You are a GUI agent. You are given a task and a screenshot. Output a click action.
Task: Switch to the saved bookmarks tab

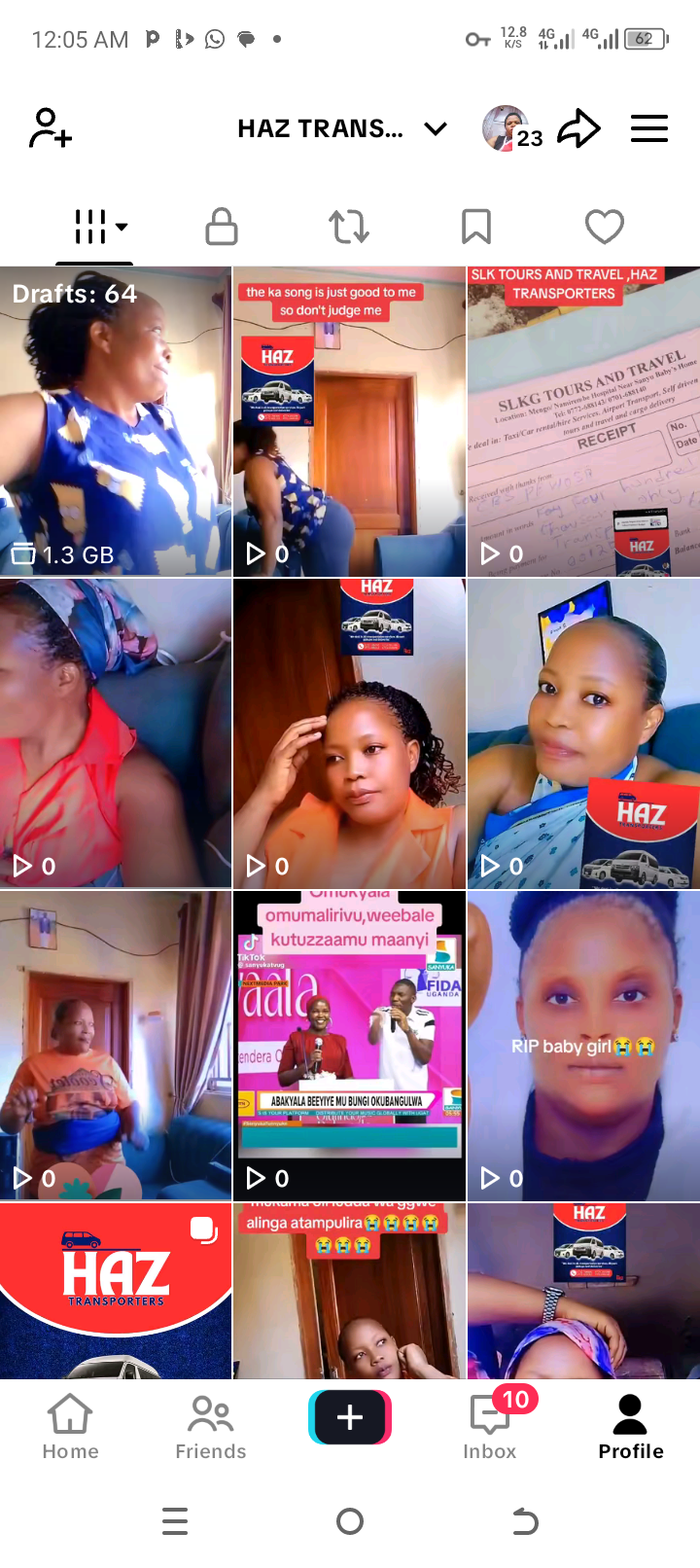click(x=476, y=227)
